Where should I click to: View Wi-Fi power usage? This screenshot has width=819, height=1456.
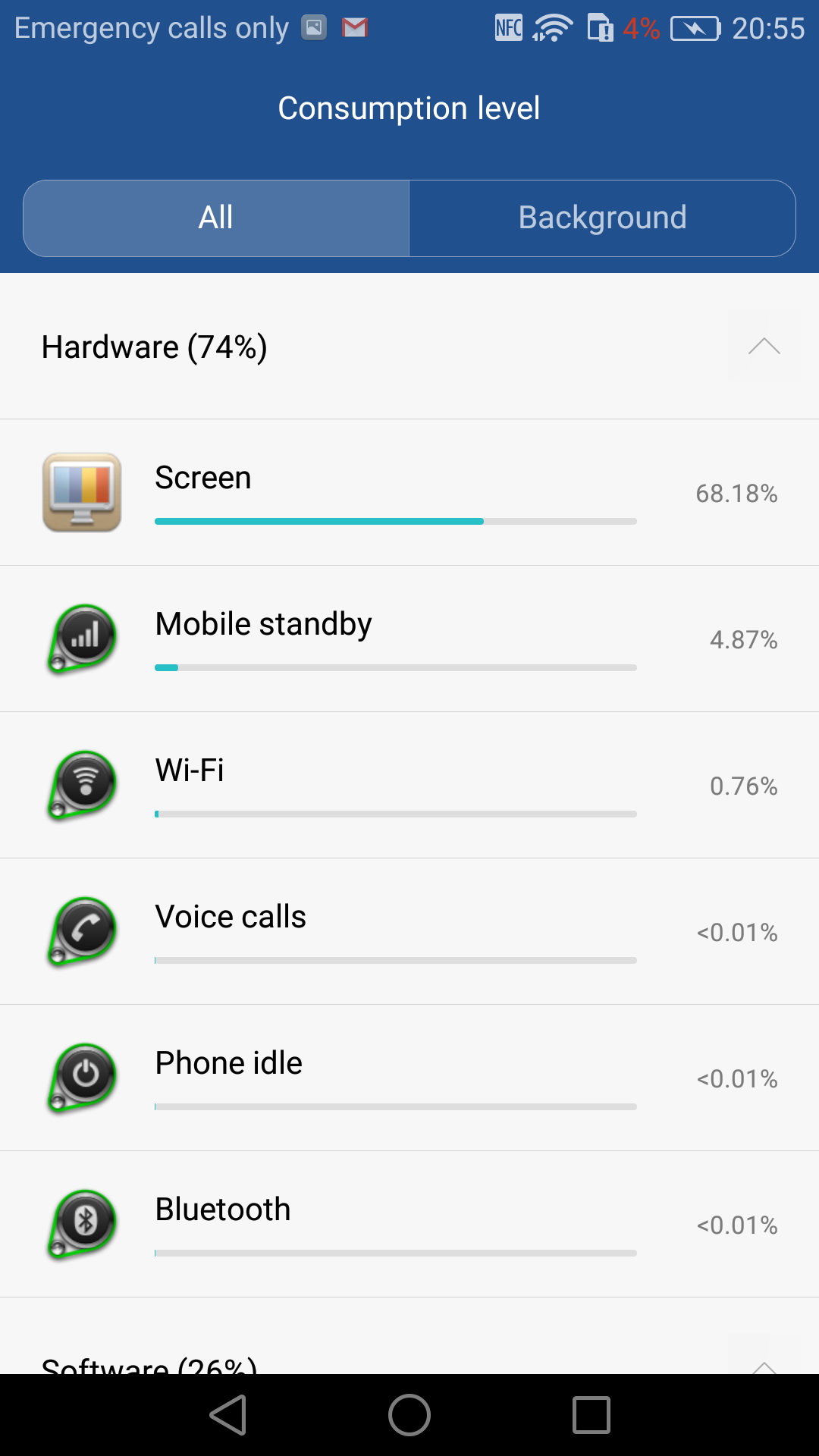point(409,785)
